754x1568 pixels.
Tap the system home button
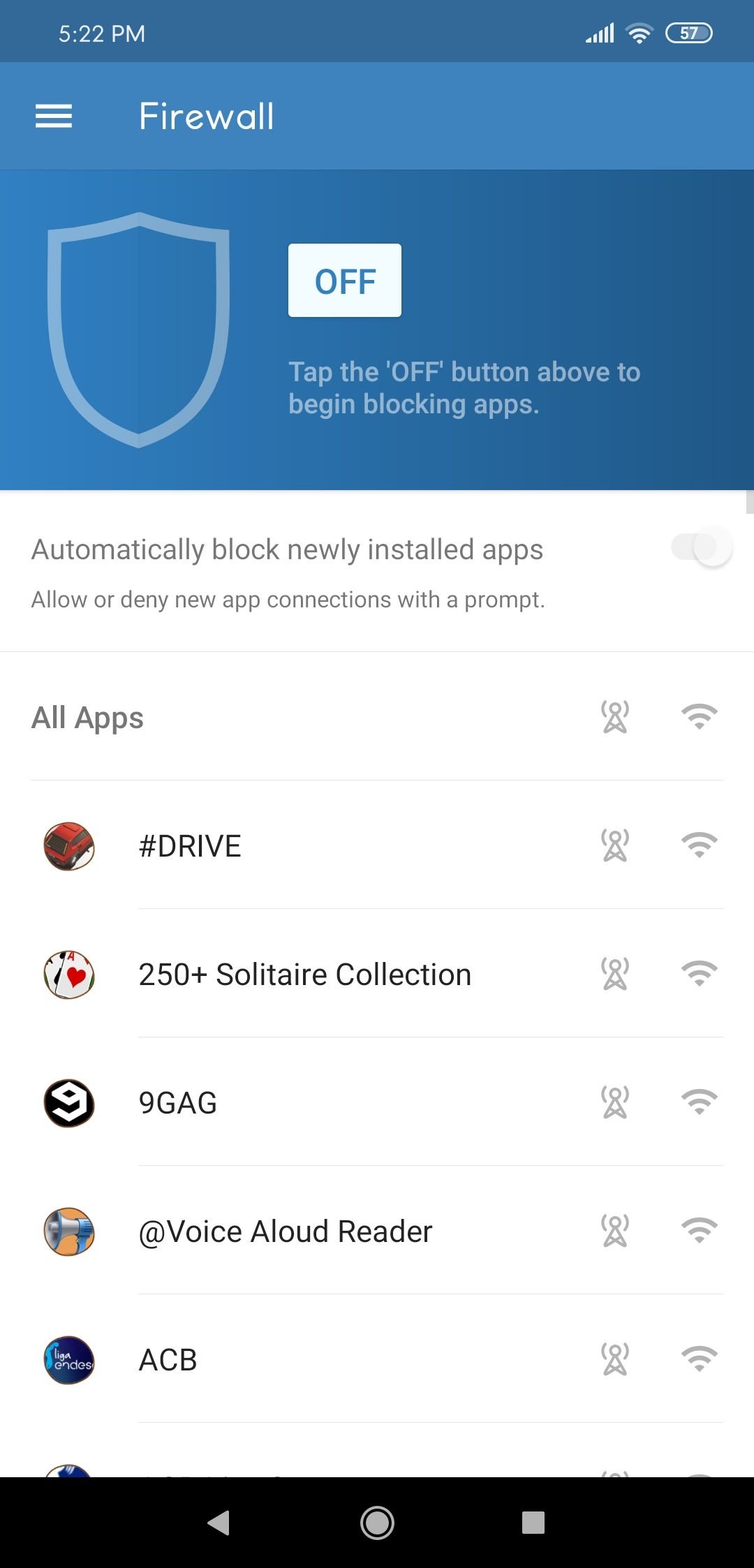[x=377, y=1523]
